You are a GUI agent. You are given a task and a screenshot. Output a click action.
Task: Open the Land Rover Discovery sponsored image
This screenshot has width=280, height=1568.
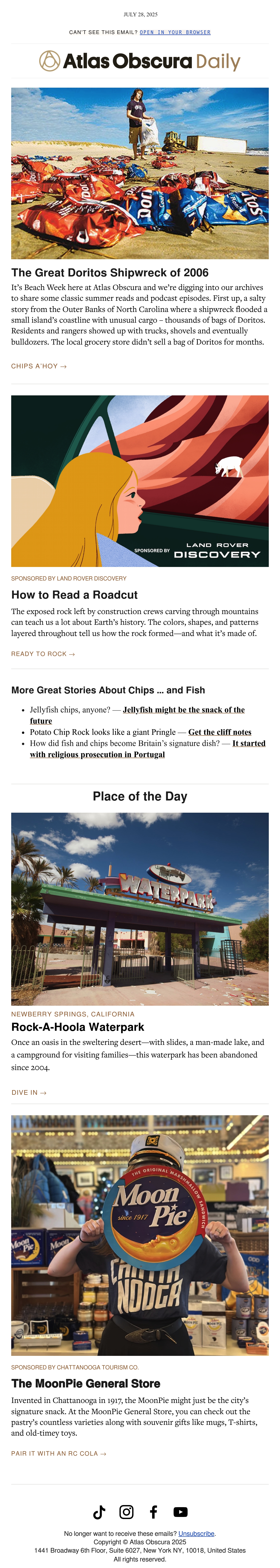(140, 481)
